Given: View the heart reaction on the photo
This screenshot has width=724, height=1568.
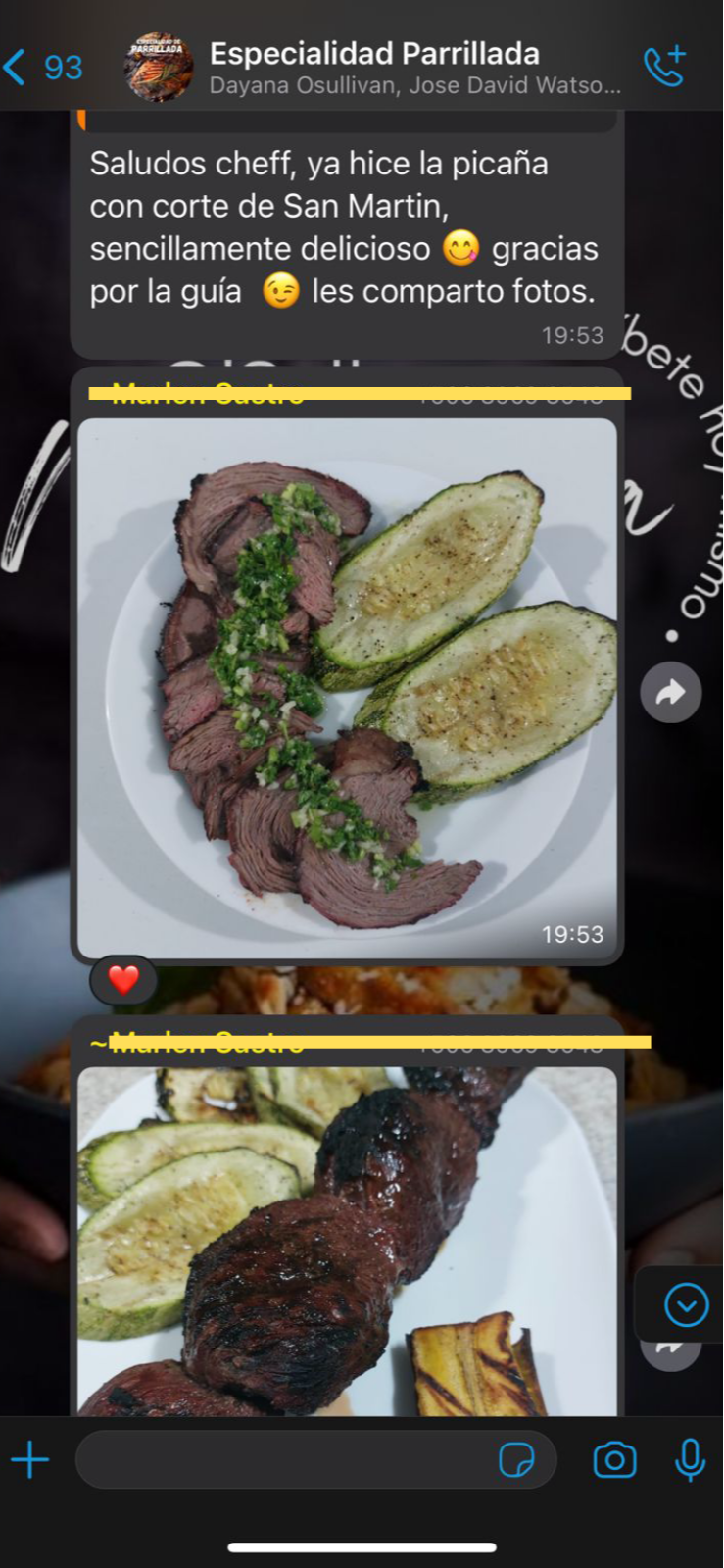Looking at the screenshot, I should click(123, 979).
